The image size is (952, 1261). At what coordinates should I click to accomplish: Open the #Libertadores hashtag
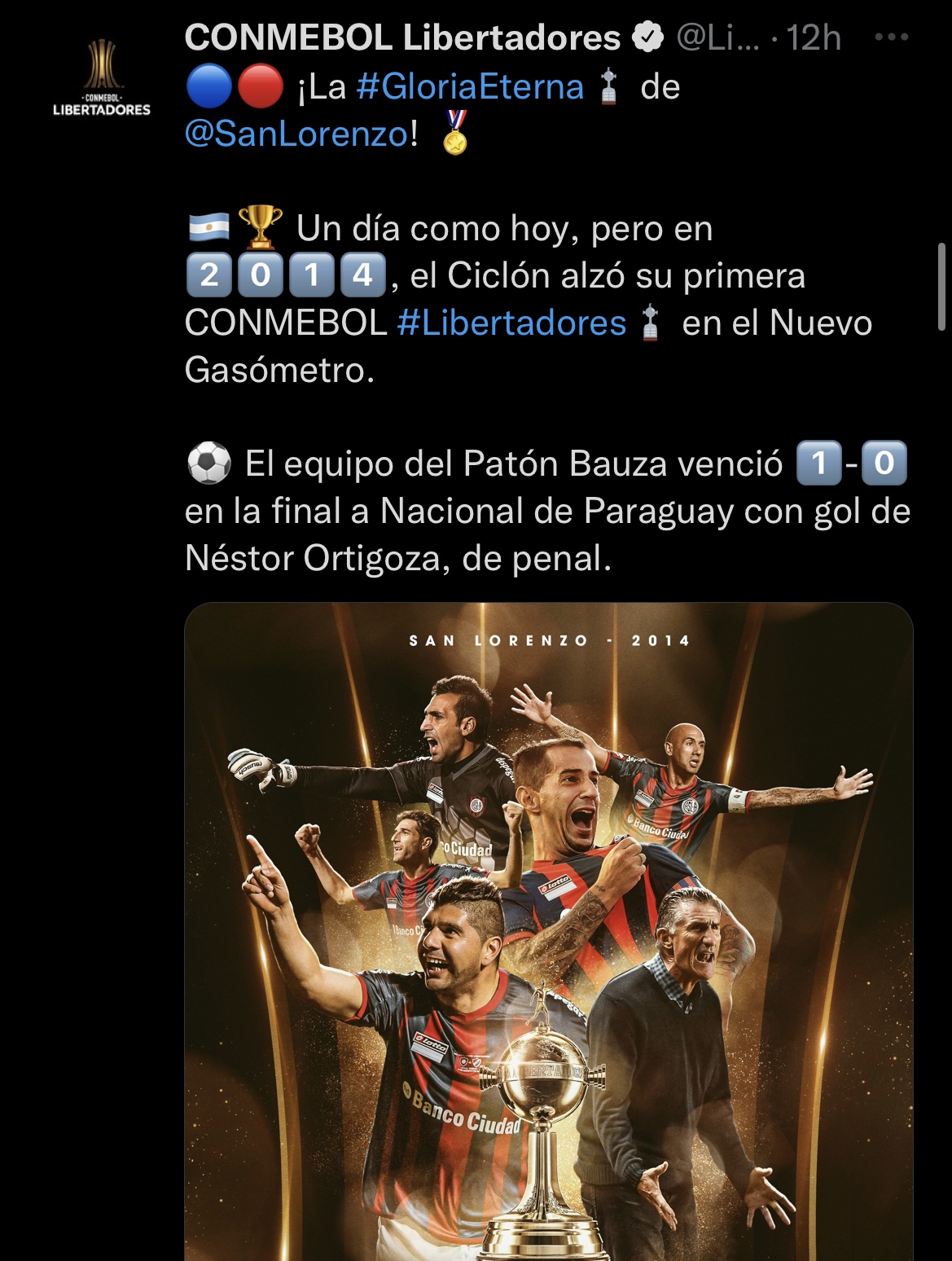click(511, 323)
